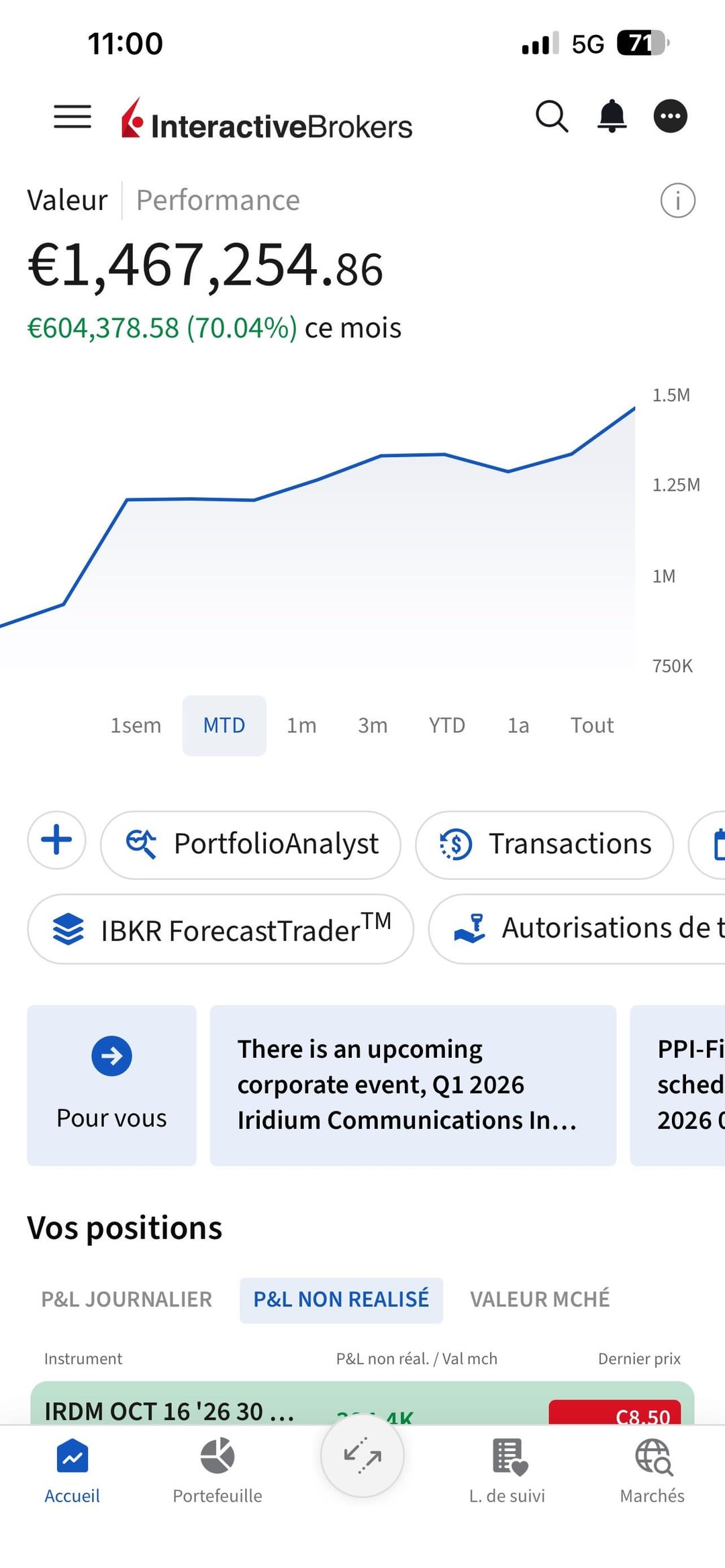Open the hamburger drawer menu
This screenshot has width=725, height=1568.
(x=72, y=116)
